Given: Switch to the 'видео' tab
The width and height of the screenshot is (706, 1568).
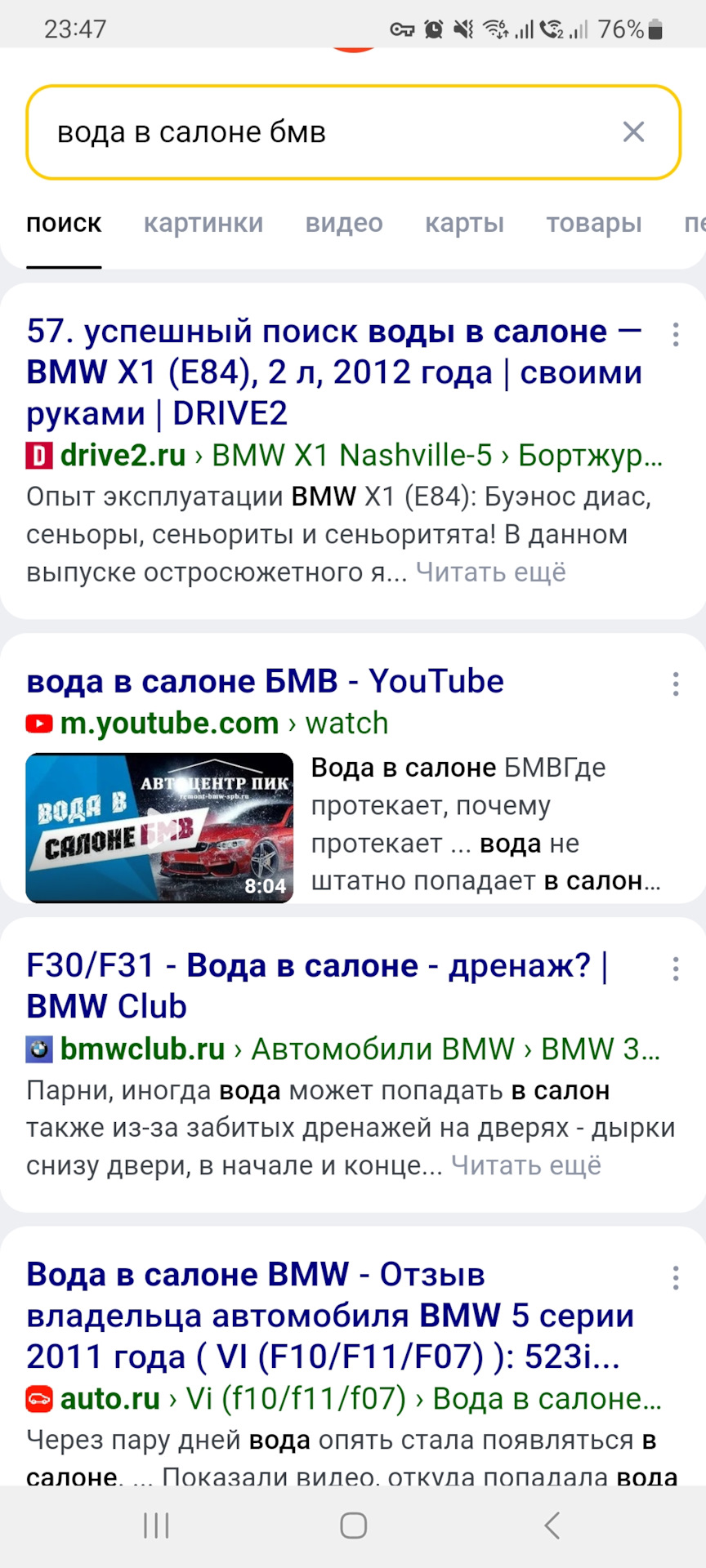Looking at the screenshot, I should tap(344, 224).
